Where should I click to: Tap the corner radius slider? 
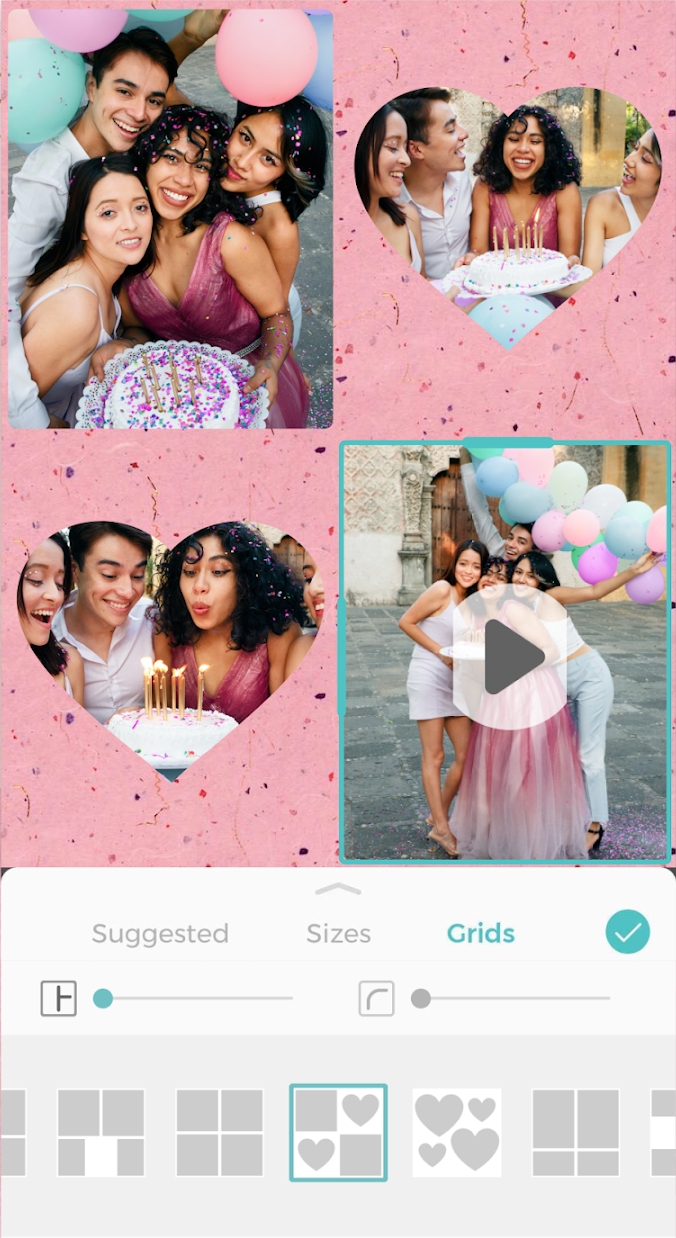pos(515,998)
